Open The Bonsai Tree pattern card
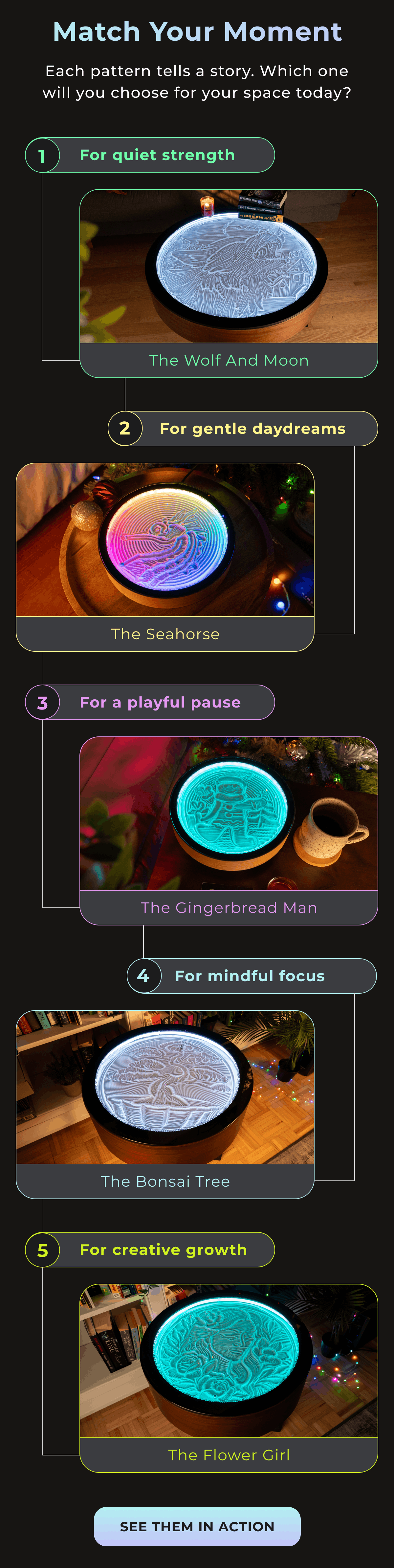This screenshot has width=394, height=1568. pos(165,1104)
